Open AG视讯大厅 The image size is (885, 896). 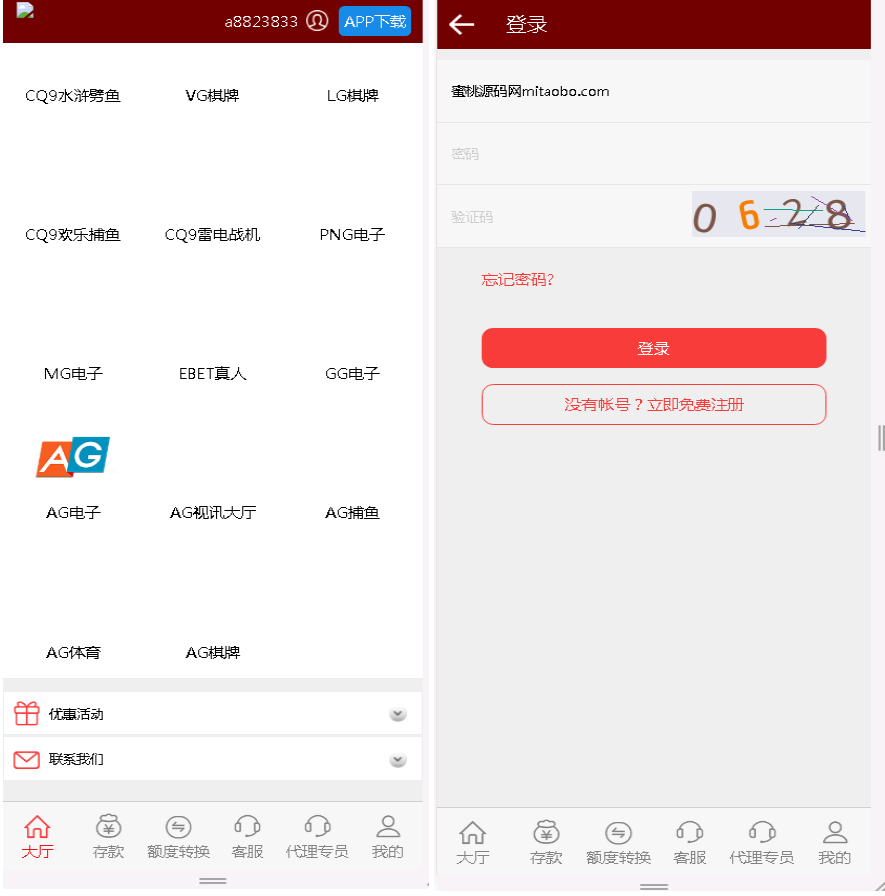pyautogui.click(x=212, y=512)
